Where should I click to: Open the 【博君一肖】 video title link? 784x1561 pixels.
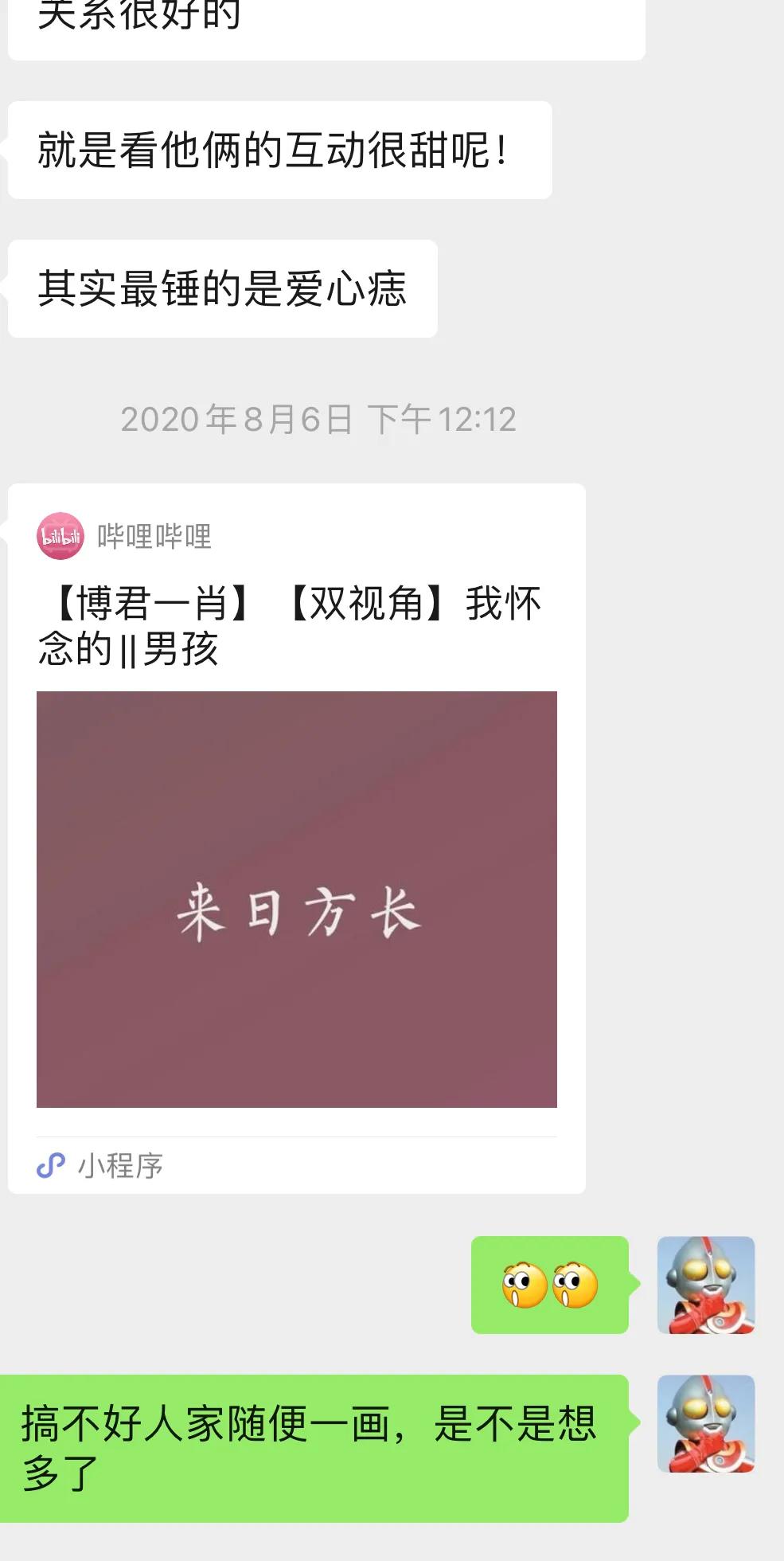(291, 625)
